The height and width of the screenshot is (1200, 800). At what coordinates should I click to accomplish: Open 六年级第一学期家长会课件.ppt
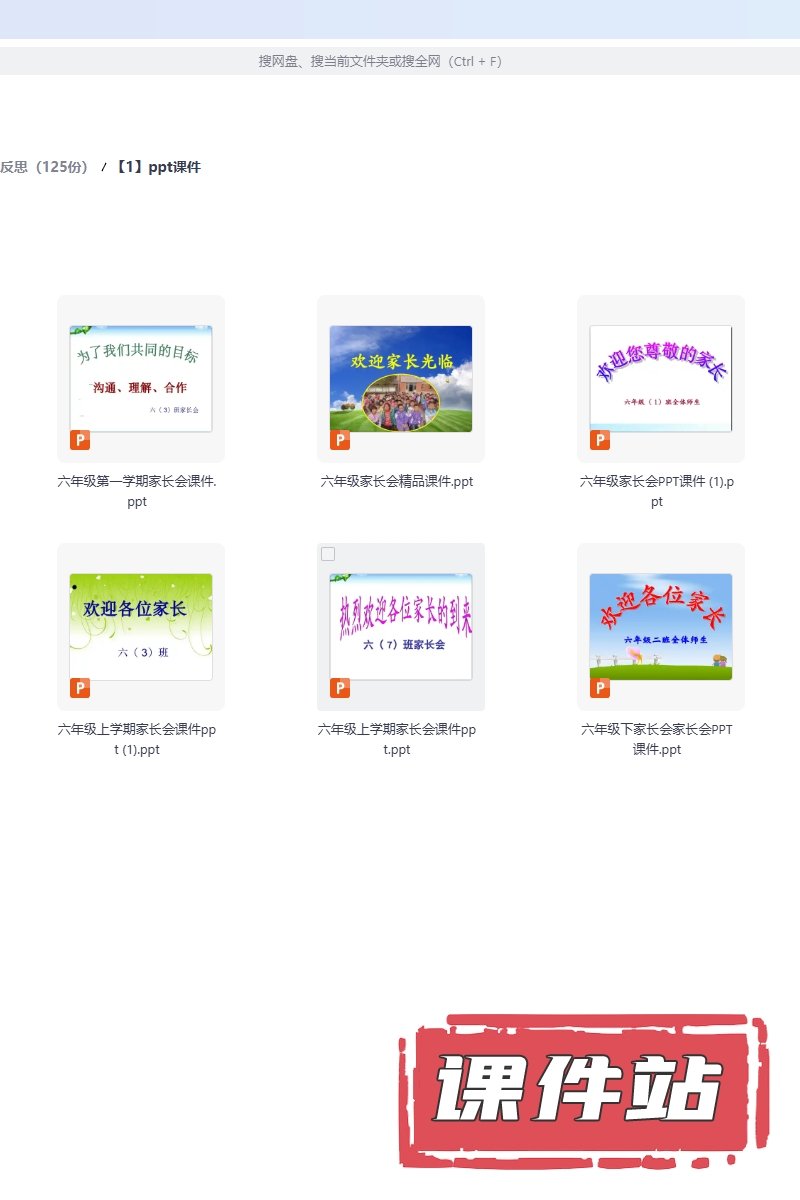click(141, 378)
